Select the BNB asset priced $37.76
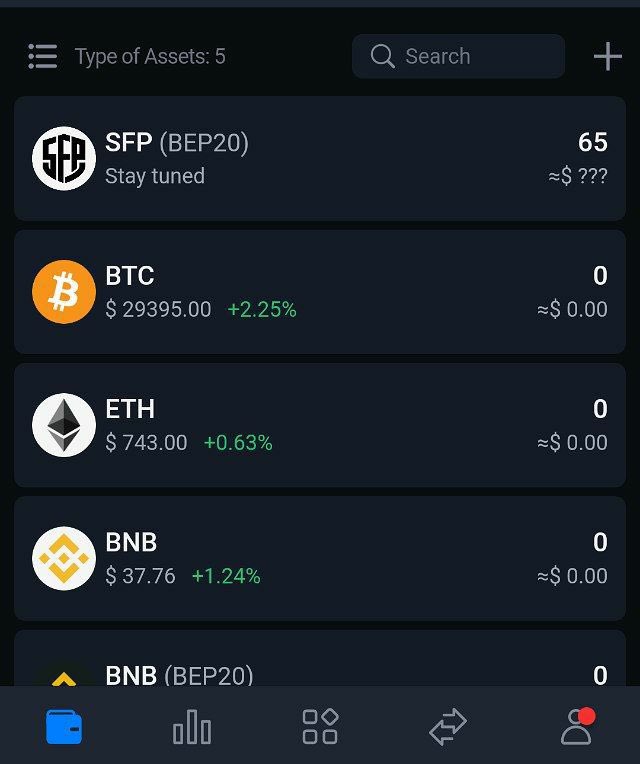640x764 pixels. [x=319, y=558]
